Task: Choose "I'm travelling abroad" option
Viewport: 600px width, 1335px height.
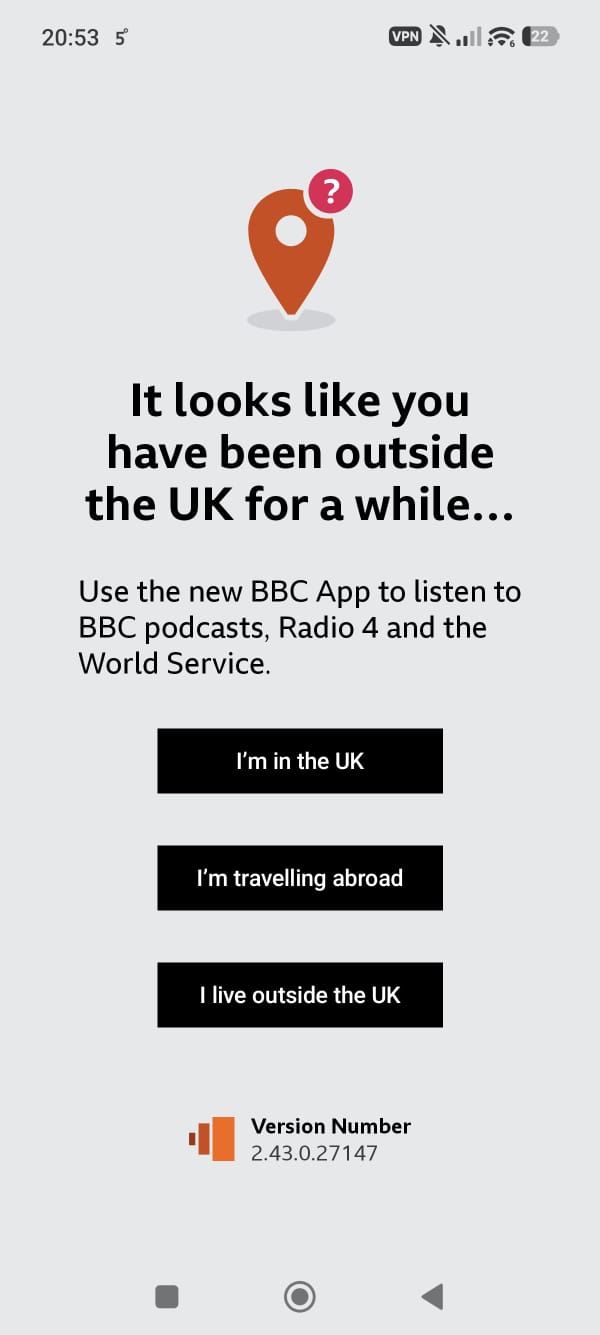Action: (300, 878)
